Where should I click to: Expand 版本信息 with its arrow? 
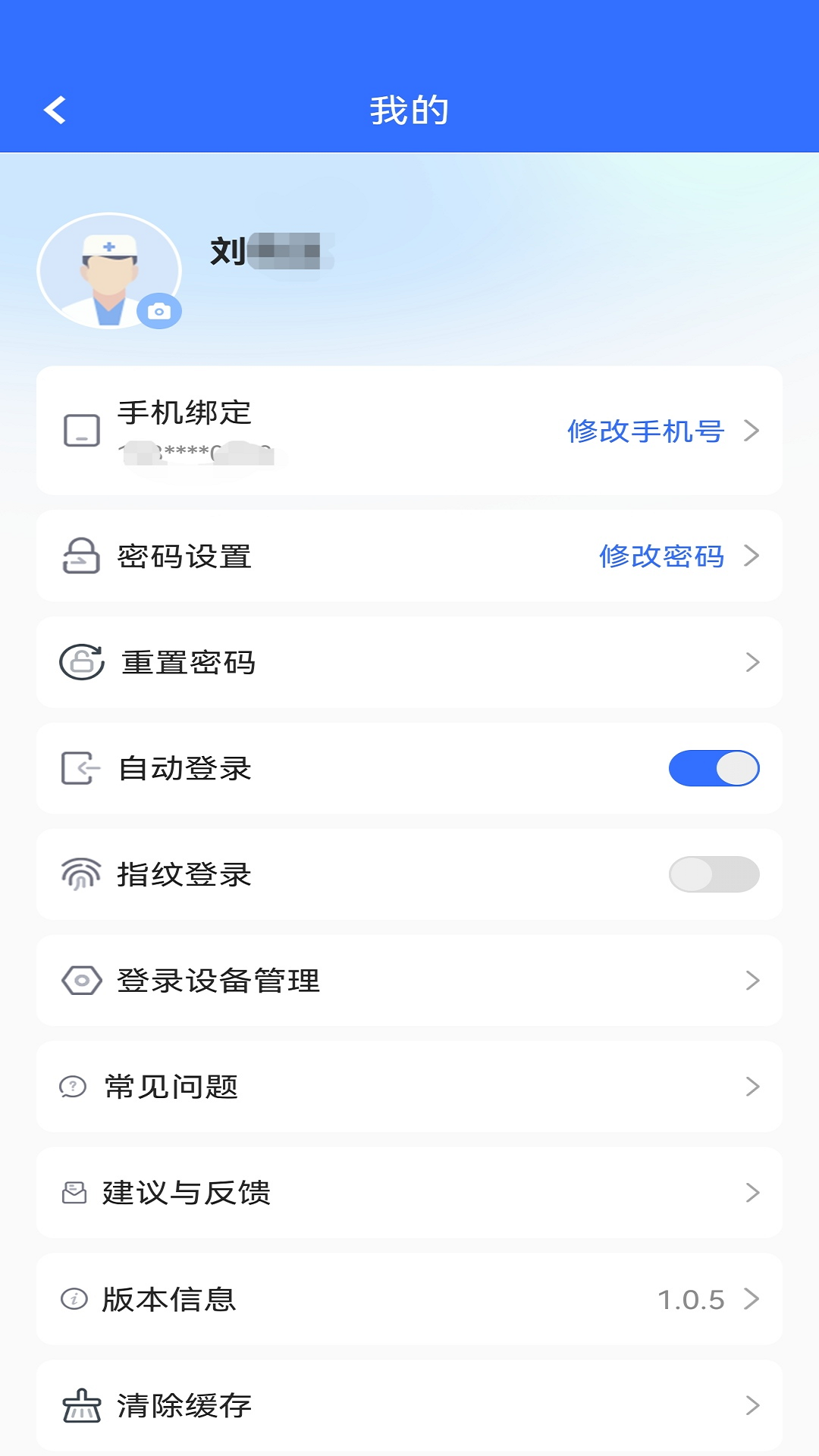click(x=752, y=1298)
